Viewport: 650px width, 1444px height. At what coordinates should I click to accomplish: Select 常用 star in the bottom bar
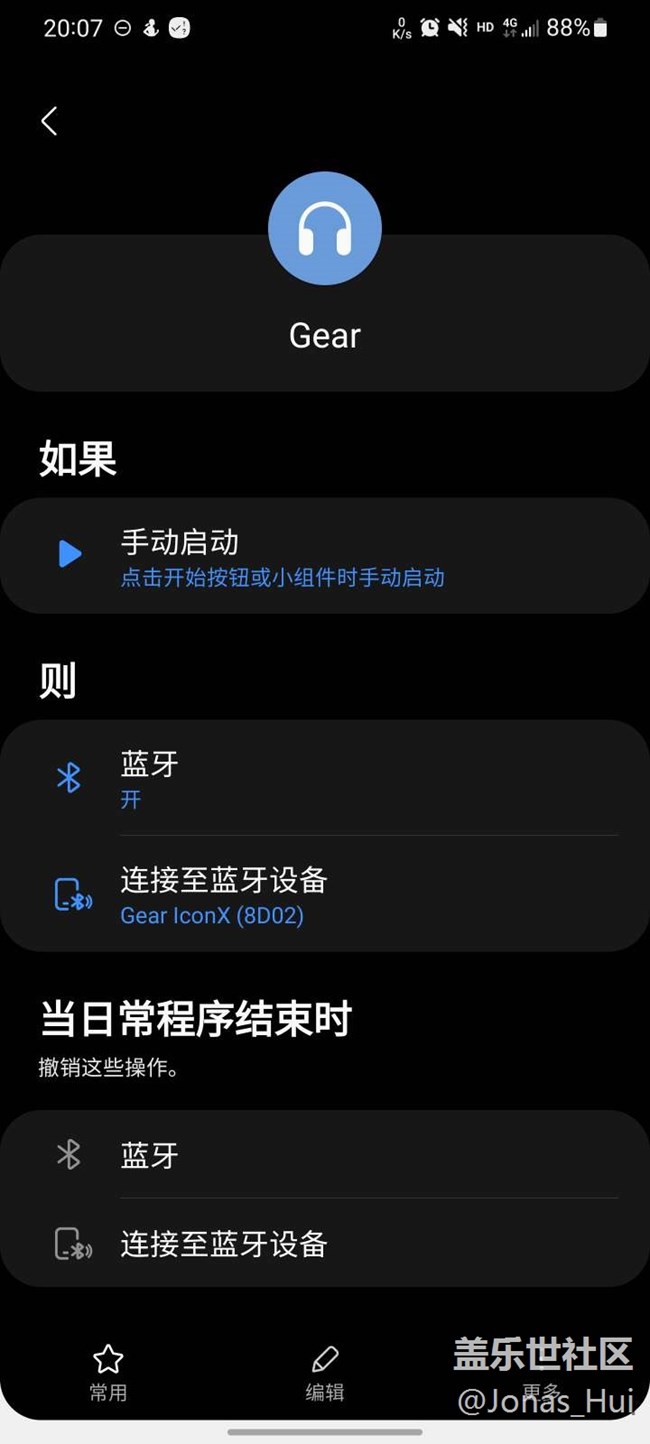108,1372
